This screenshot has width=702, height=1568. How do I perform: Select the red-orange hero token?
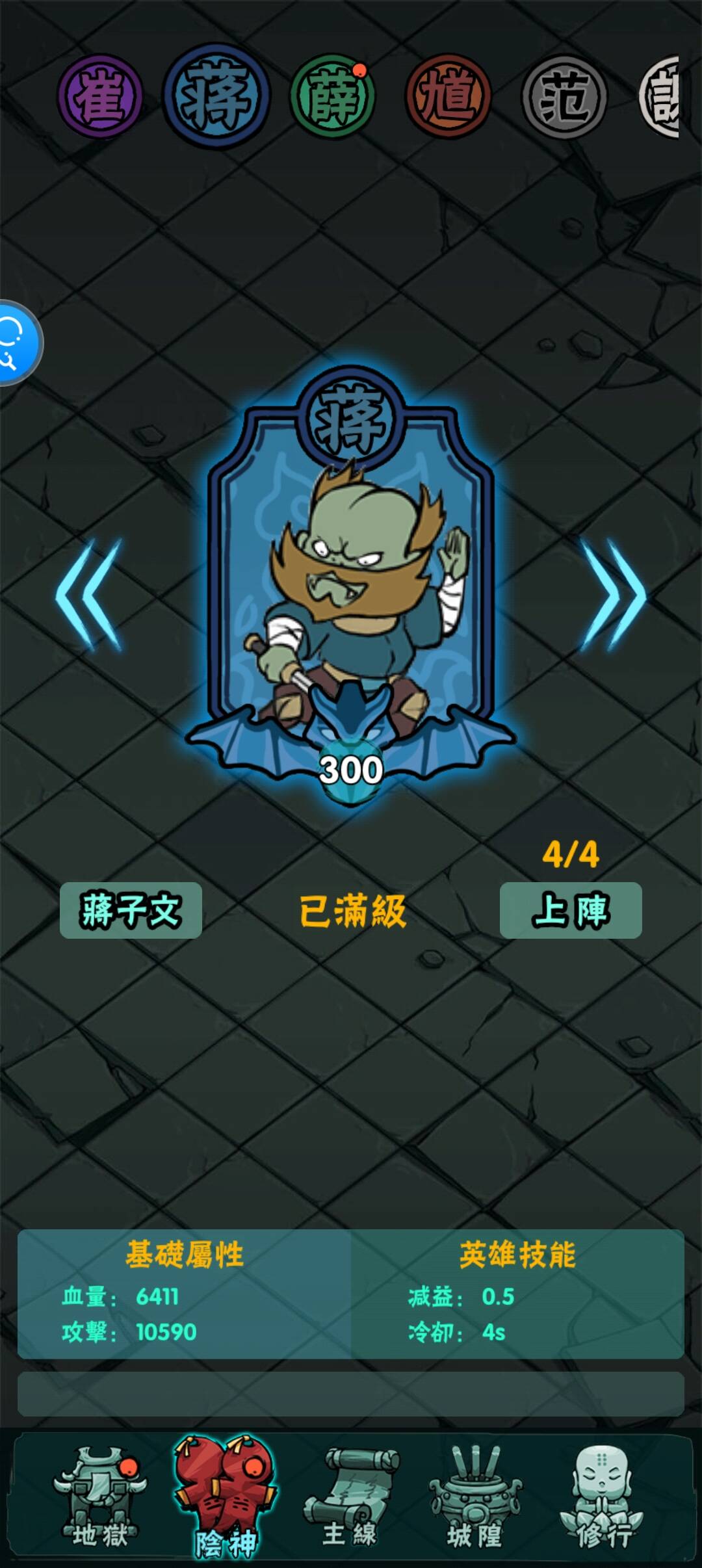point(448,96)
